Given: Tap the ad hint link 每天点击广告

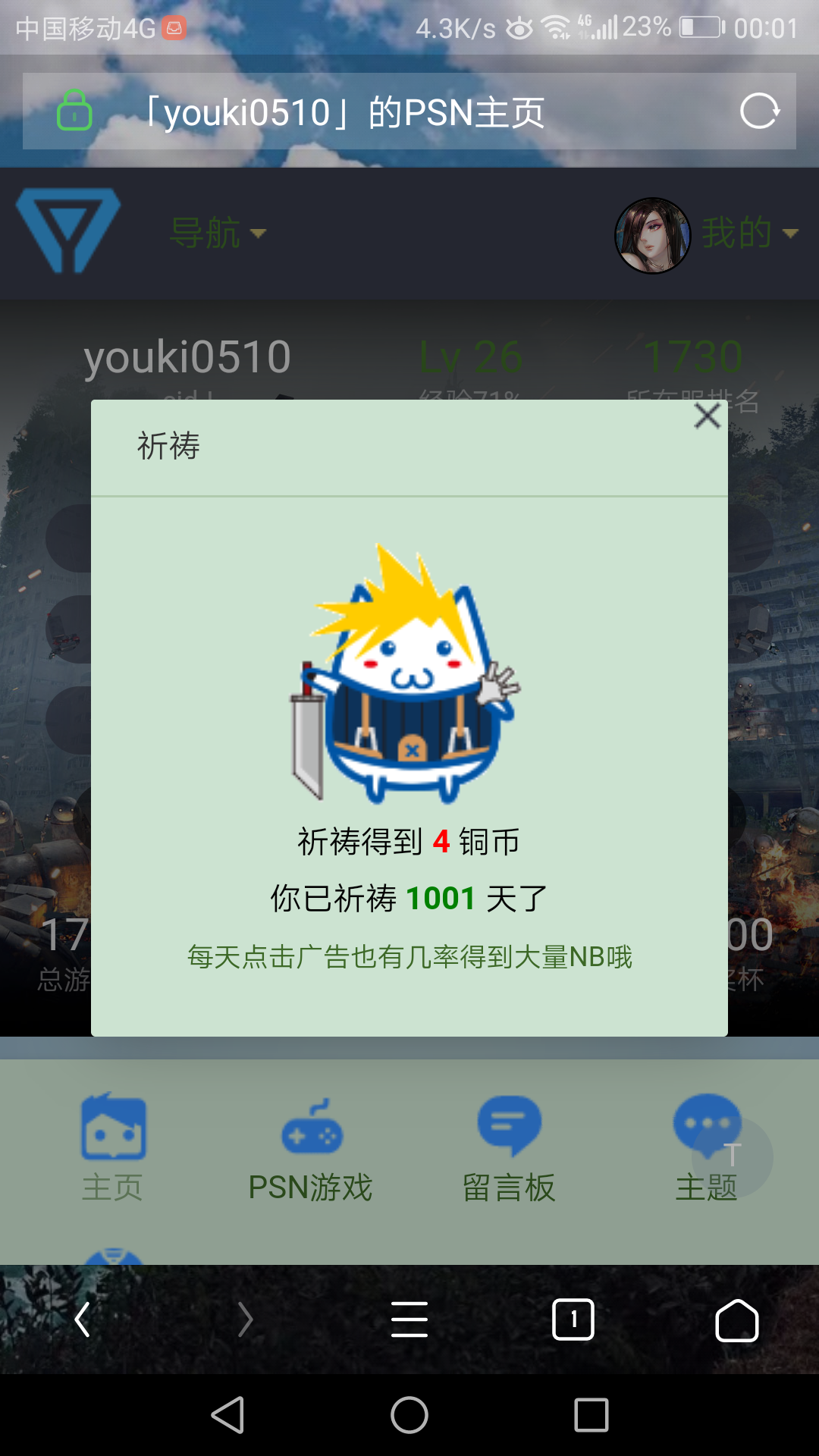Looking at the screenshot, I should (409, 957).
